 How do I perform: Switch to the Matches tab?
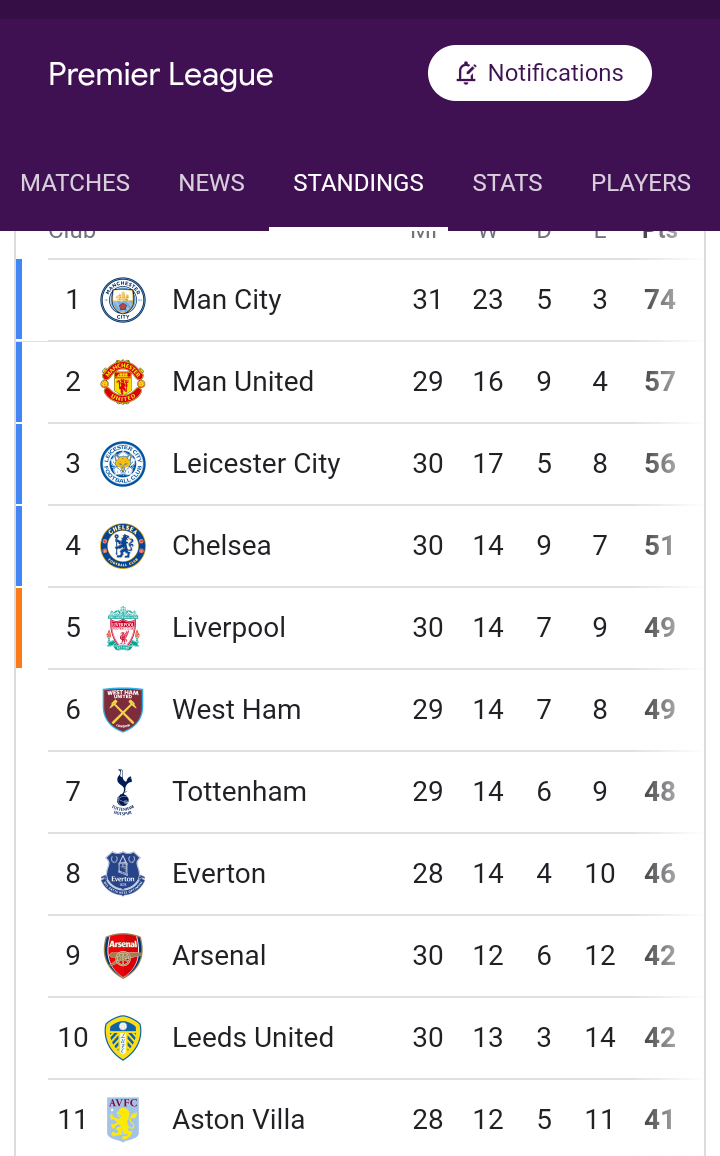pyautogui.click(x=75, y=183)
